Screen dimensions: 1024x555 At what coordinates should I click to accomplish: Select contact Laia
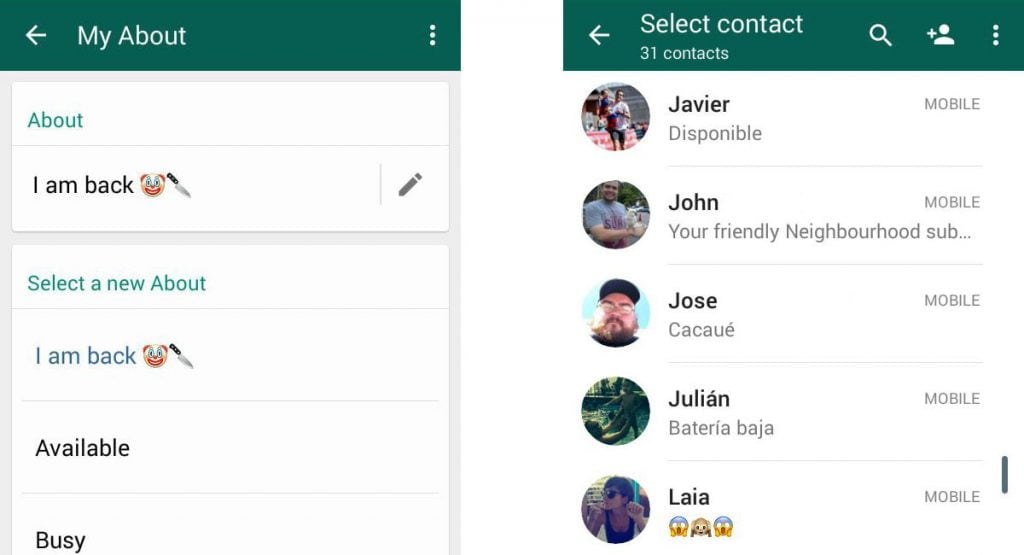[780, 510]
